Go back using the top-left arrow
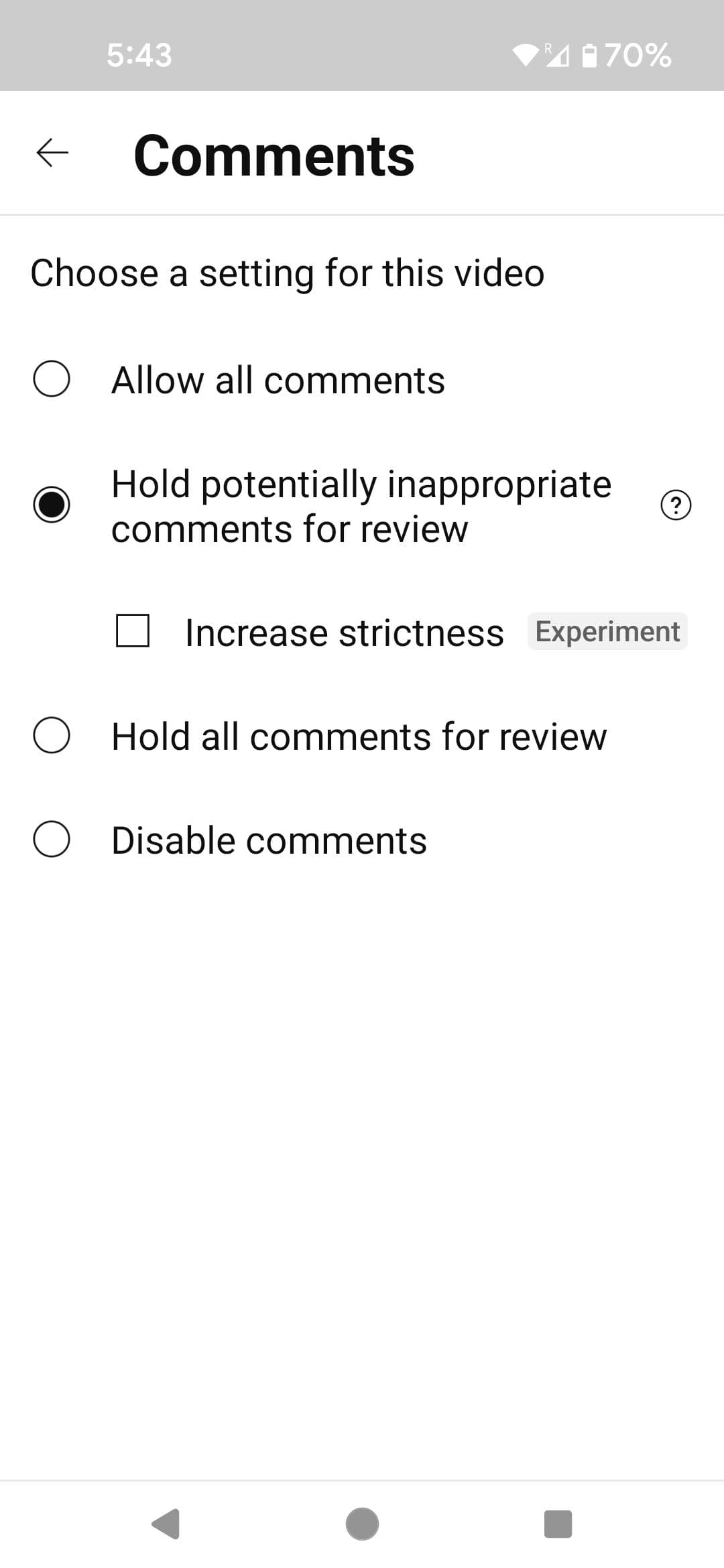 52,153
